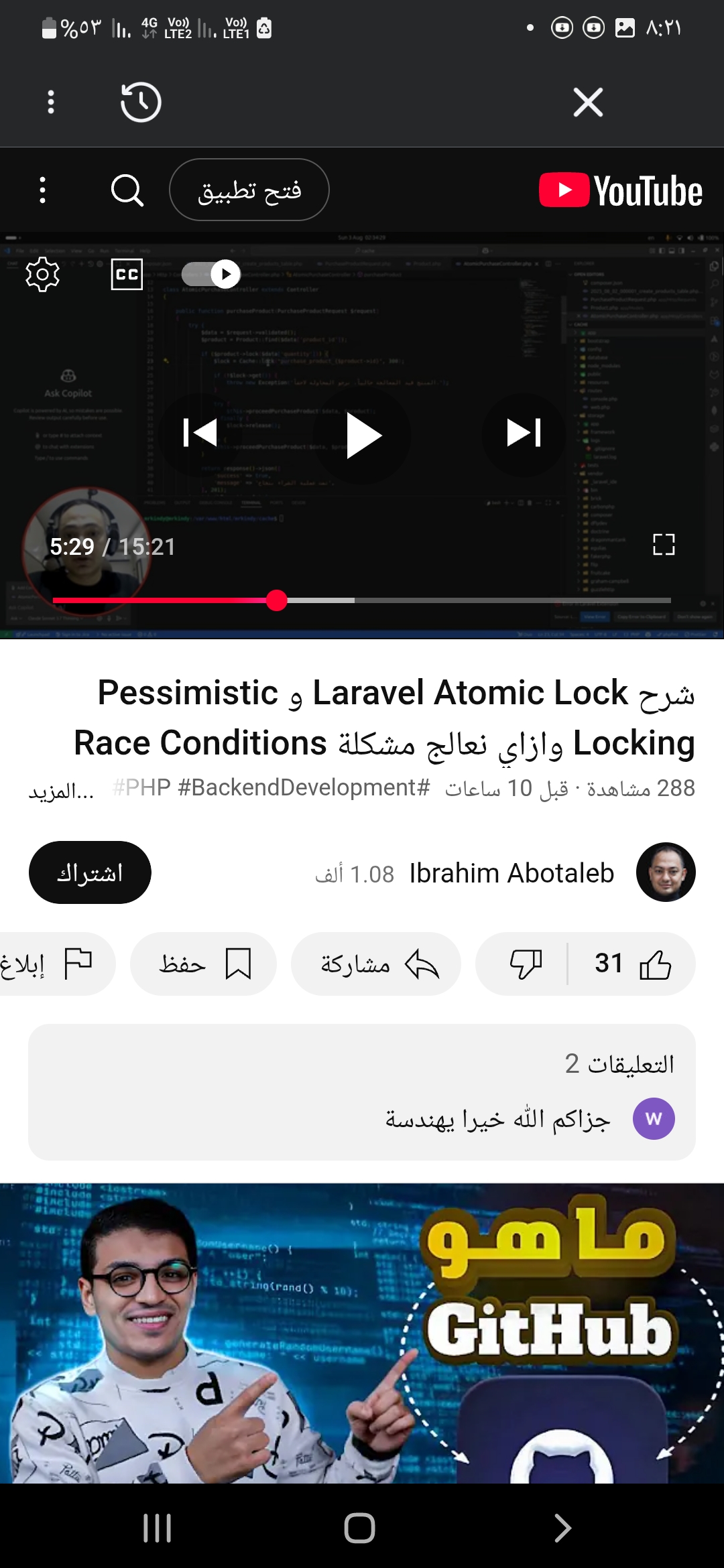Open YouTube's three-dot menu

pos(43,190)
